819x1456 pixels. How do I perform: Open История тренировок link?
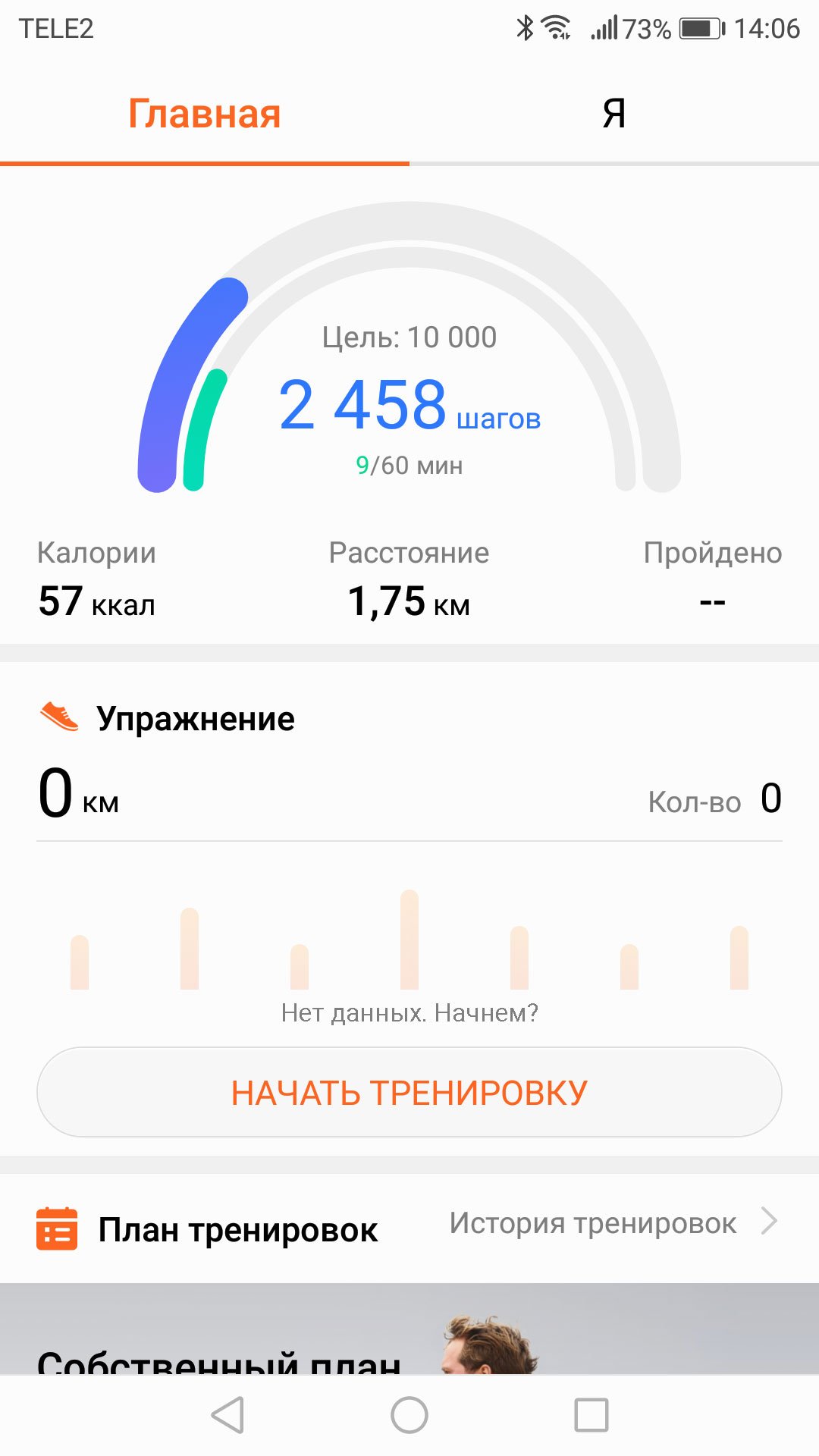pyautogui.click(x=613, y=1222)
